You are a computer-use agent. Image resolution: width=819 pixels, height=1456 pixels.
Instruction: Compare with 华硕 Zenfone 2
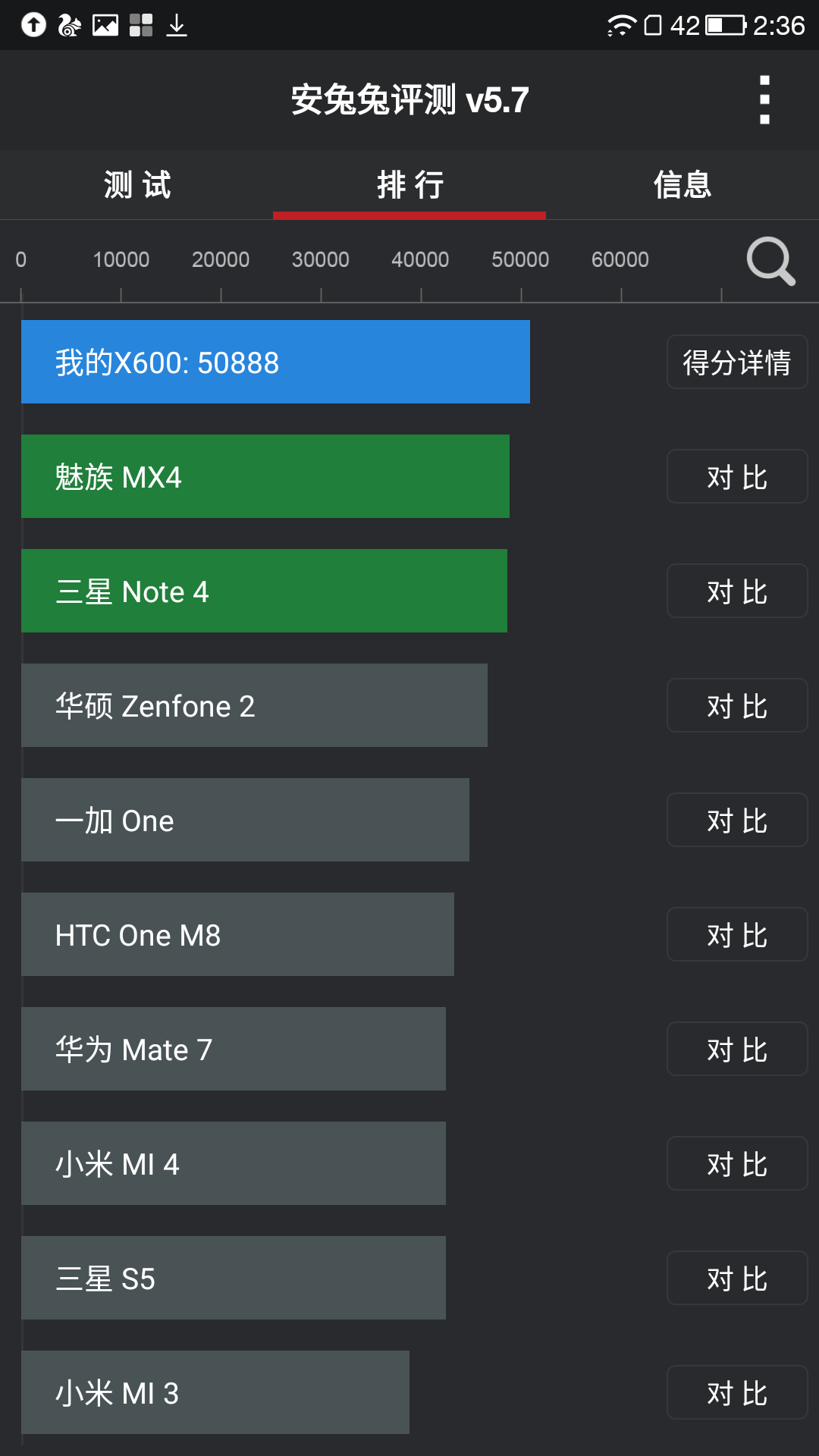pos(736,706)
